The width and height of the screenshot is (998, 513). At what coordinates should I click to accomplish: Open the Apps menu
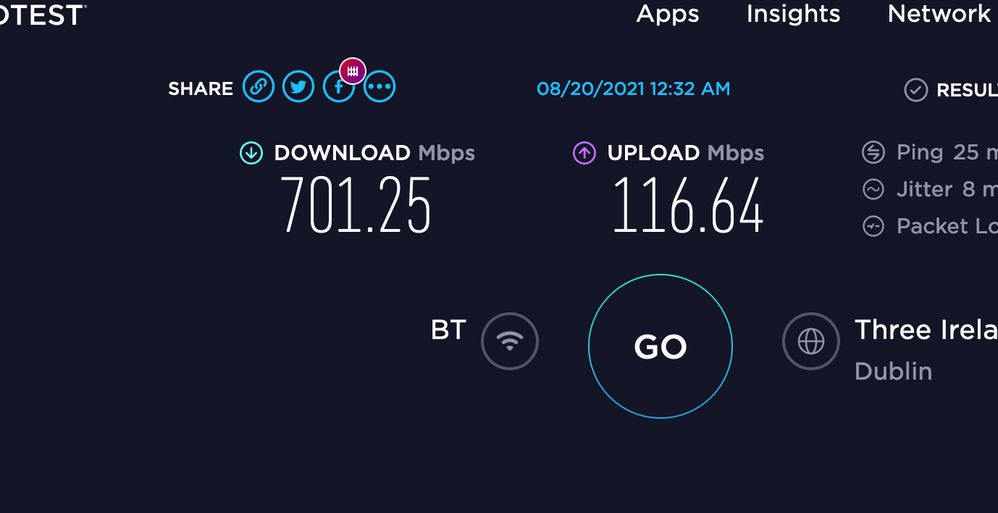[x=667, y=14]
